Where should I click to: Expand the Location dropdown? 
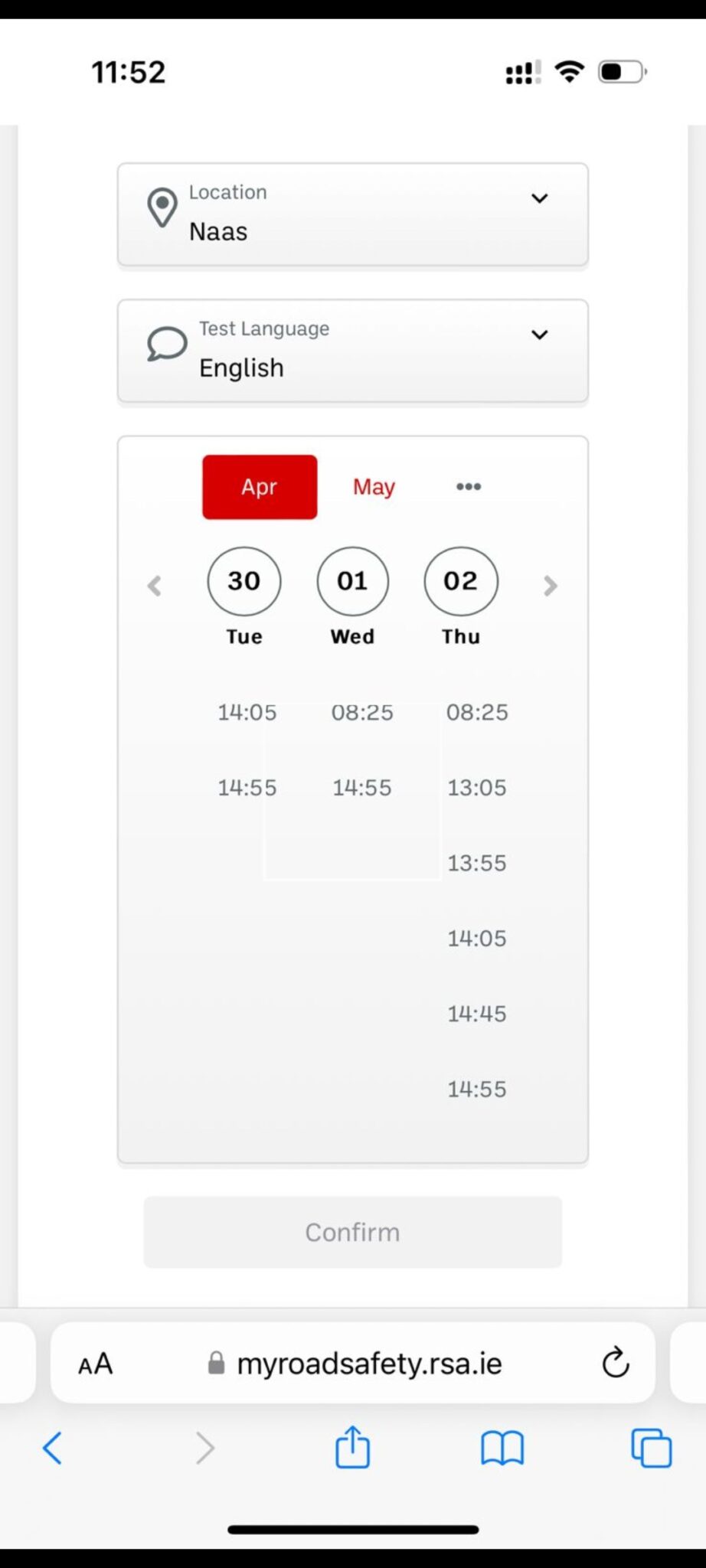pyautogui.click(x=540, y=198)
